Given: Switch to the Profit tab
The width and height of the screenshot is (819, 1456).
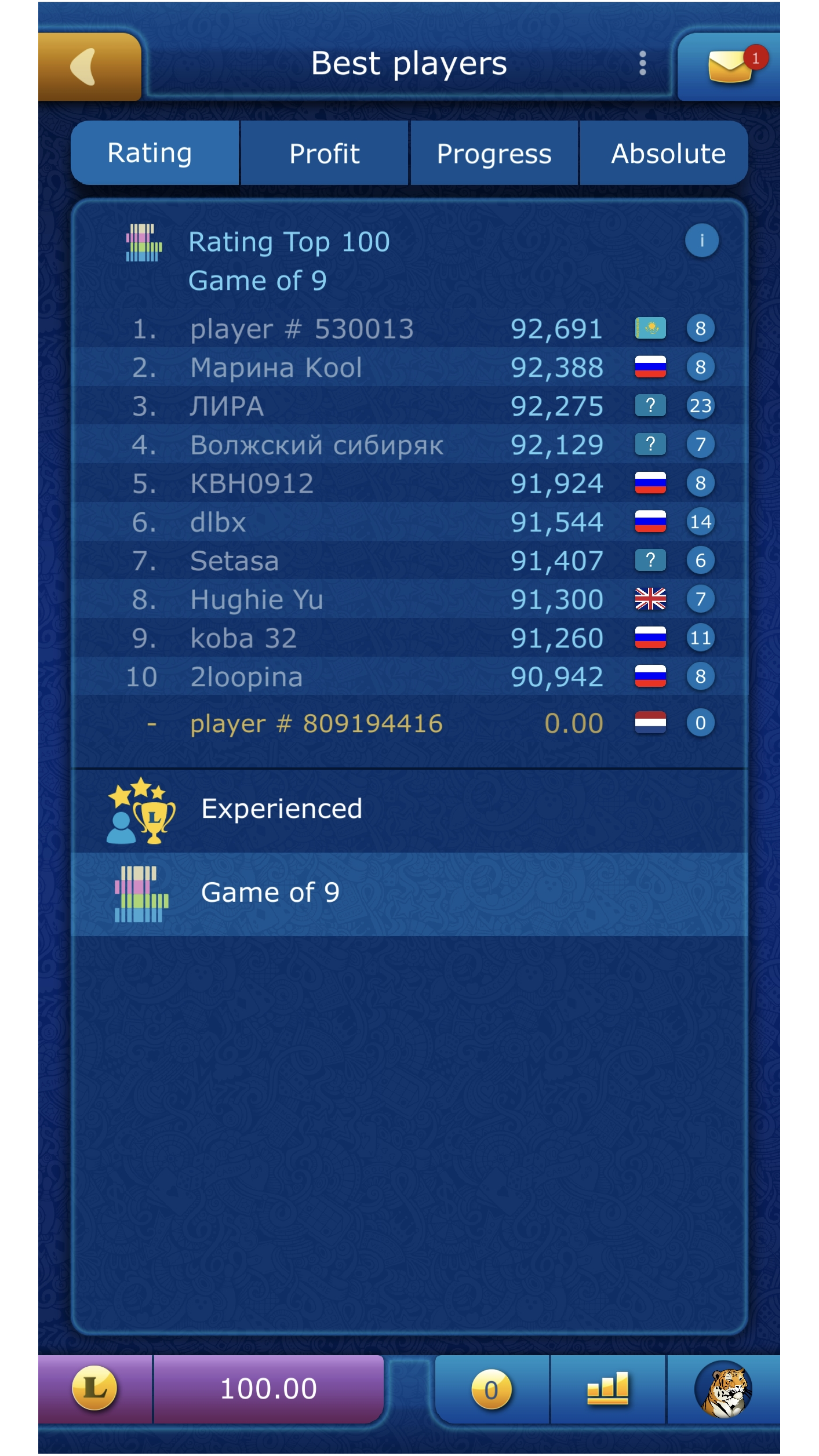Looking at the screenshot, I should [325, 154].
